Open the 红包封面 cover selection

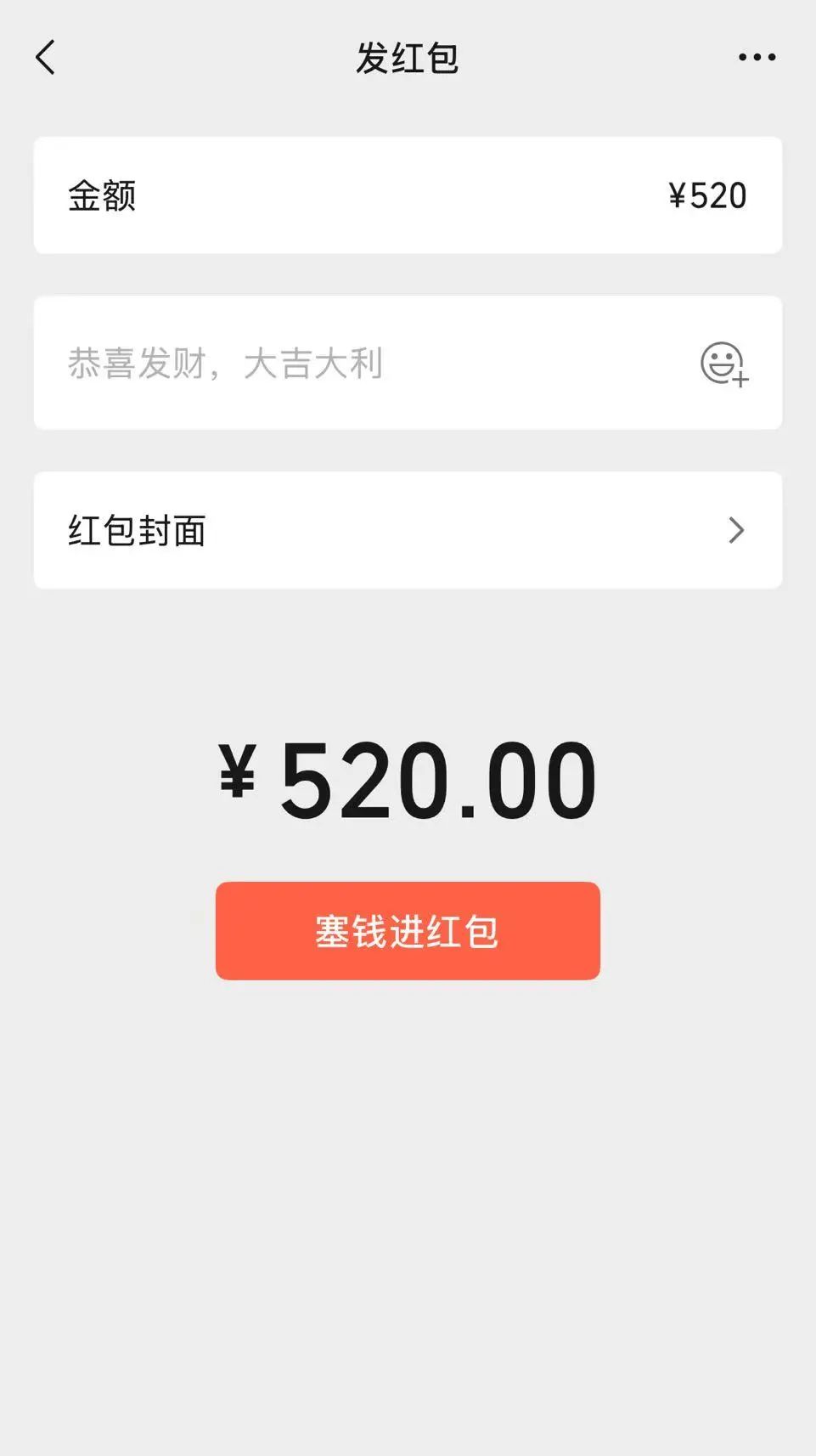coord(408,531)
